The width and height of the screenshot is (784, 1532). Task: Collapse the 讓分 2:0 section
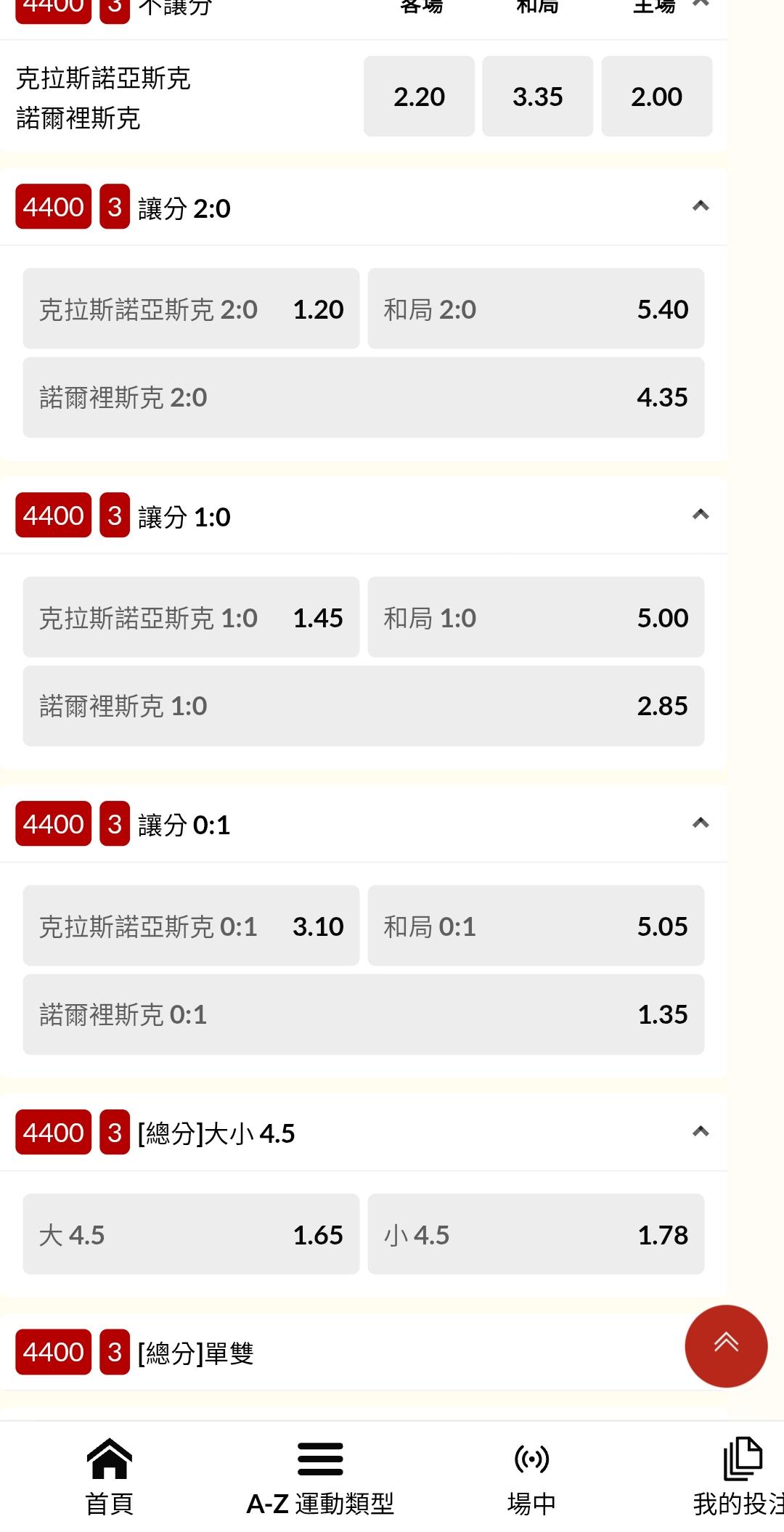(x=701, y=206)
